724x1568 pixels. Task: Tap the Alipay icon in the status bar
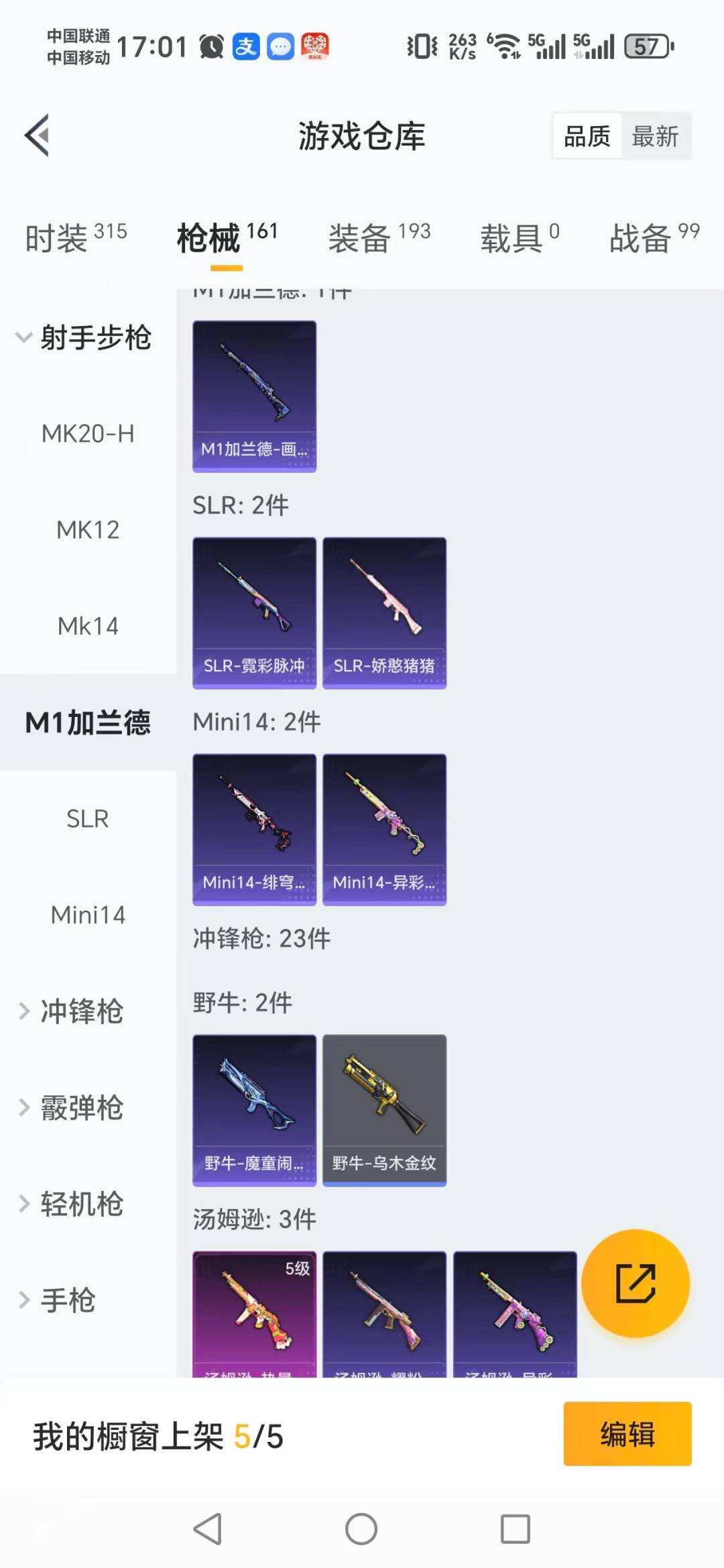(245, 46)
